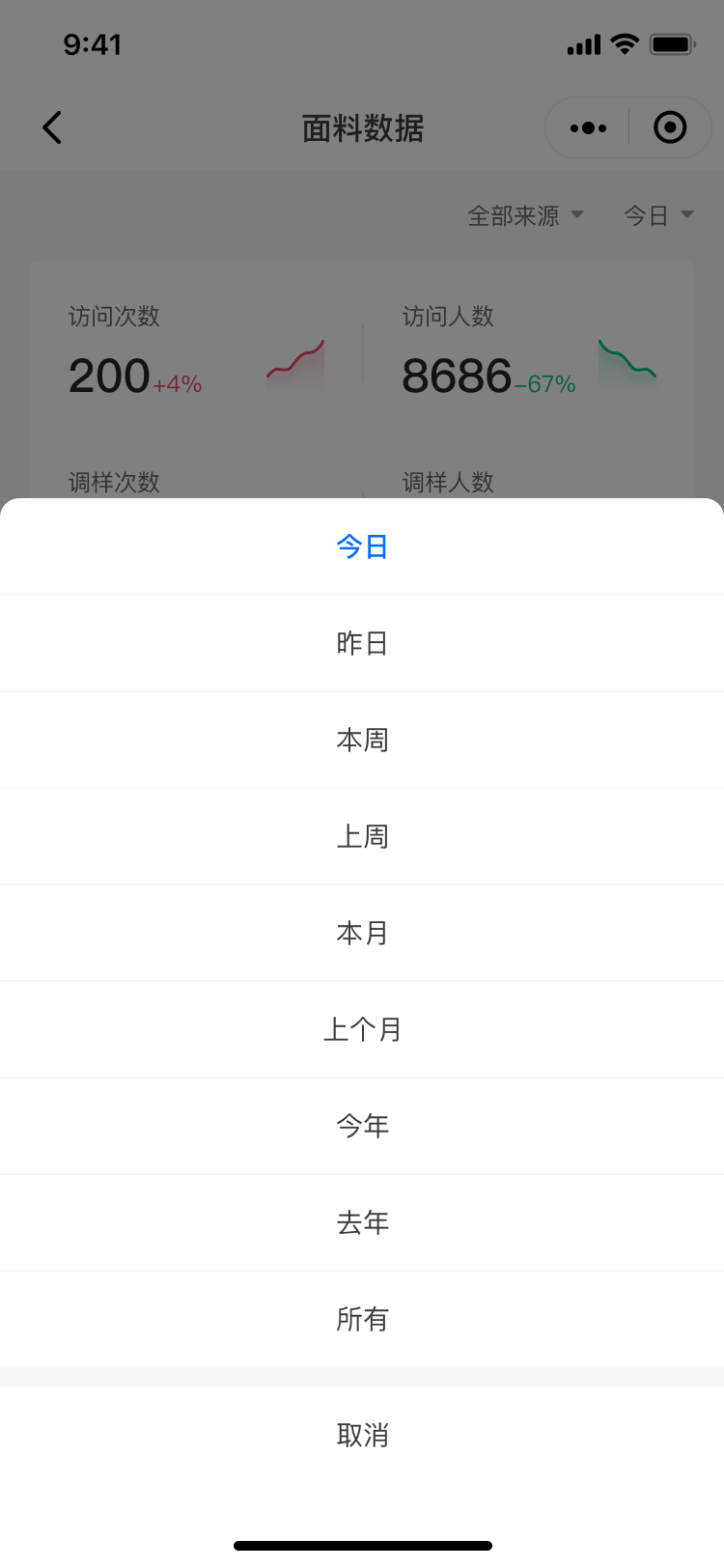Pick the 所有 option
The height and width of the screenshot is (1568, 724).
(x=362, y=1319)
